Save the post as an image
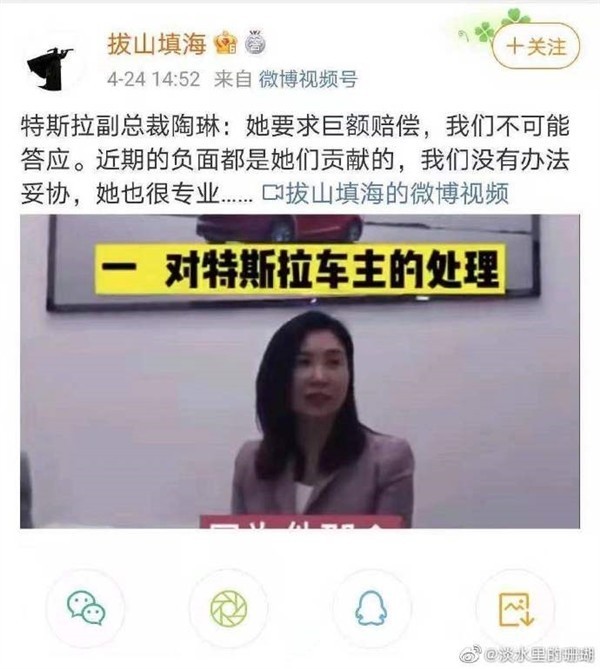The image size is (600, 669). click(x=514, y=606)
